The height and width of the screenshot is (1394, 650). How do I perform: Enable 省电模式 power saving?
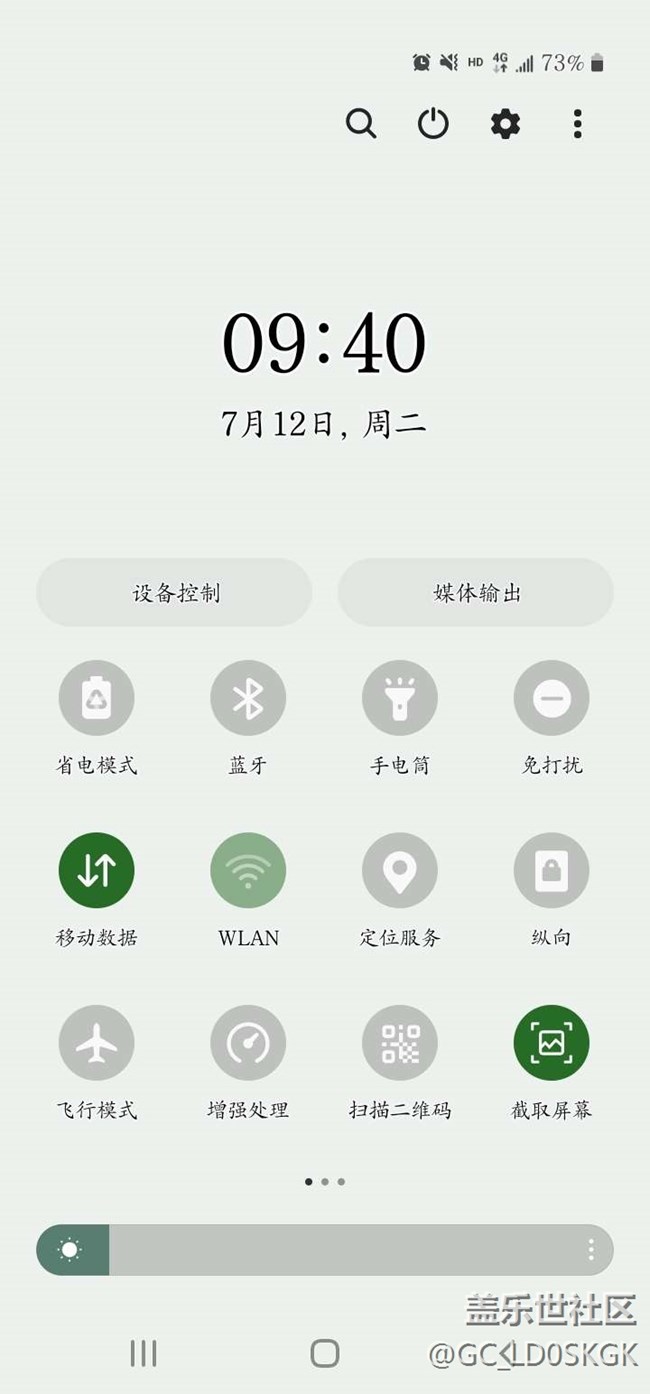pos(96,698)
